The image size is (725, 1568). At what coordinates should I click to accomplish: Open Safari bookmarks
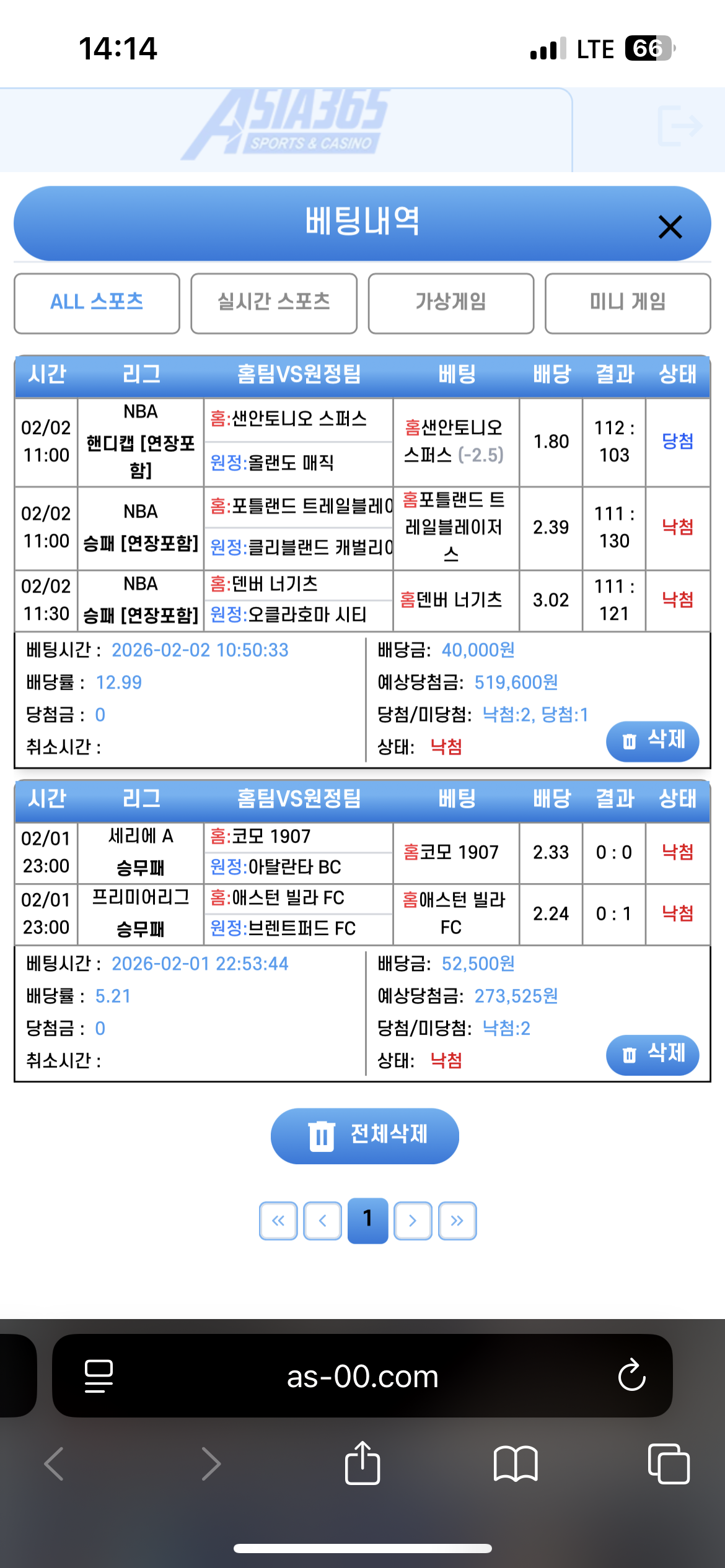tap(515, 1463)
